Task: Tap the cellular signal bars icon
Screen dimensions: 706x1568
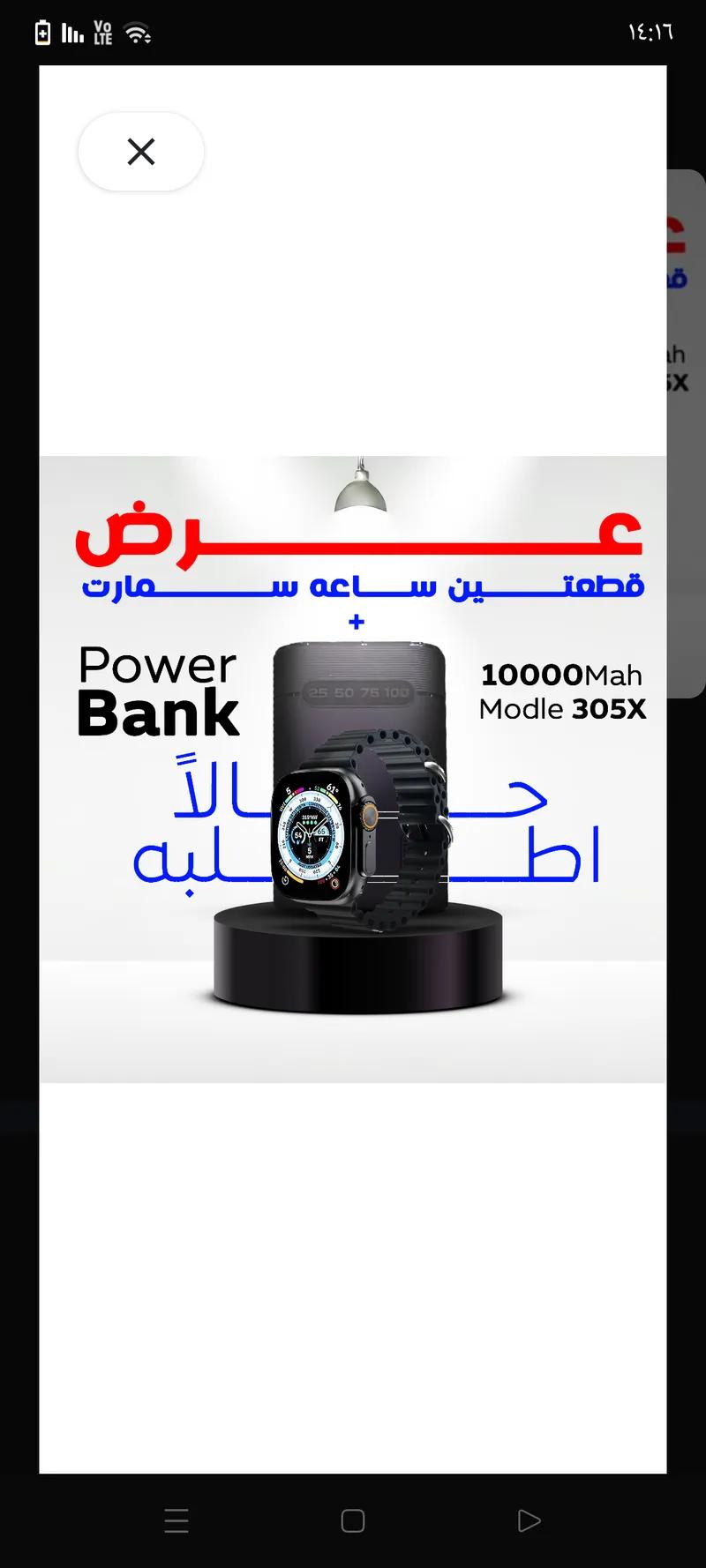Action: [x=72, y=34]
